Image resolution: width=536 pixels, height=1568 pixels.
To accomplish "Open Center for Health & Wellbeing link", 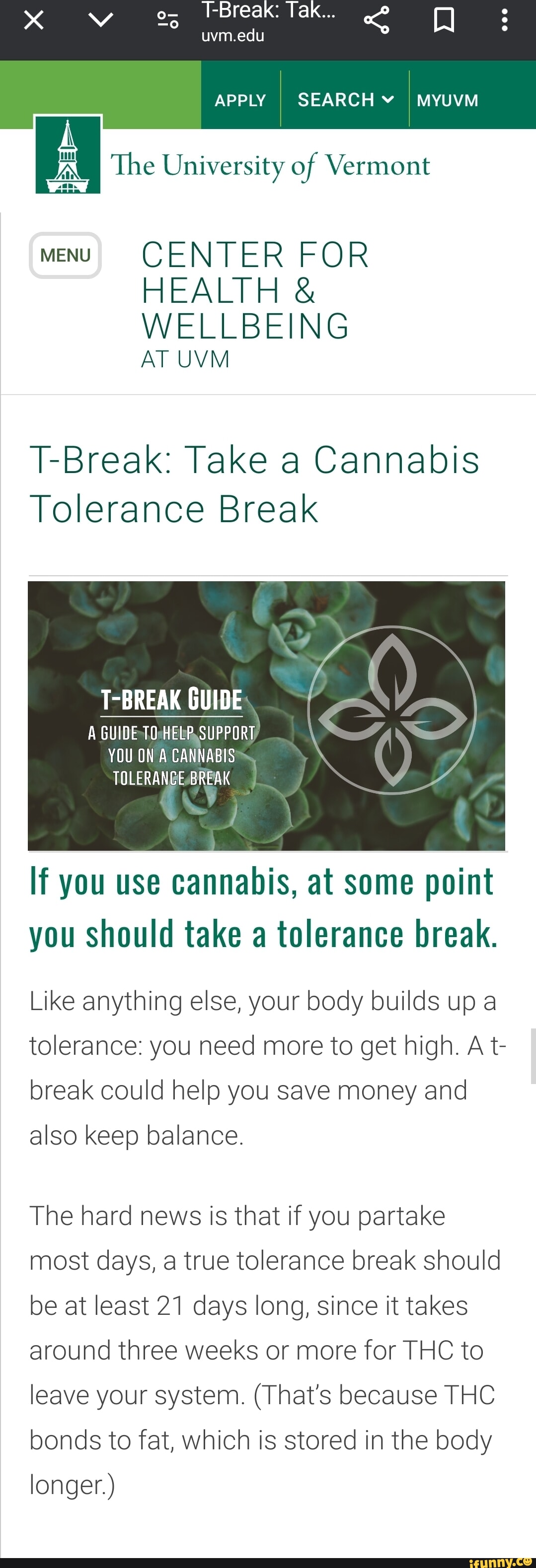I will (x=254, y=302).
